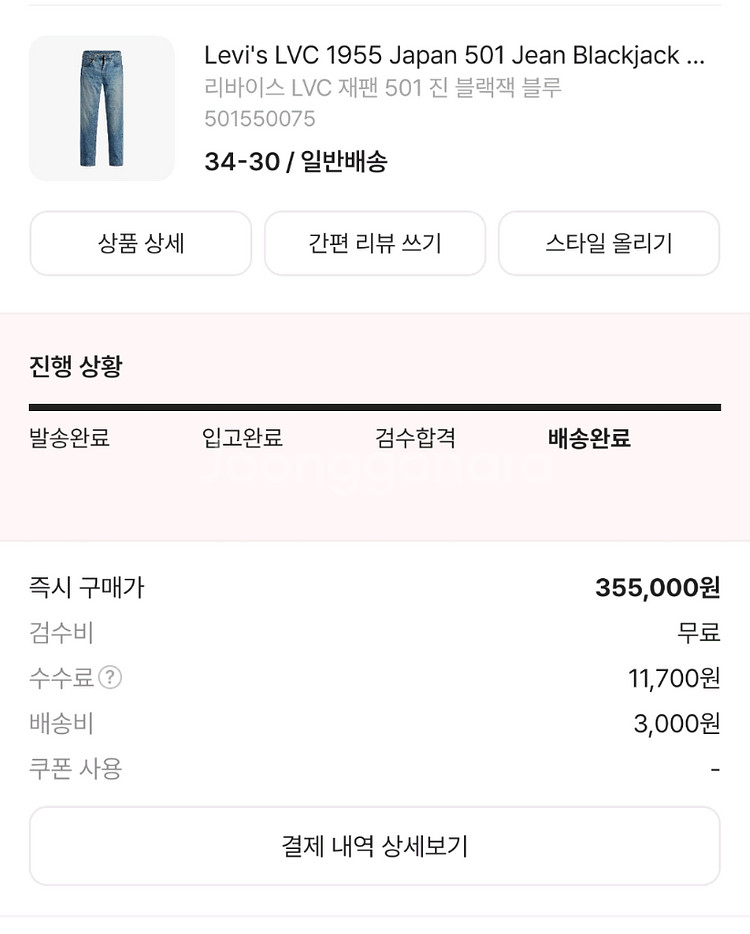
Task: View payment details via 결제 내역 상세보기
Action: pyautogui.click(x=375, y=846)
